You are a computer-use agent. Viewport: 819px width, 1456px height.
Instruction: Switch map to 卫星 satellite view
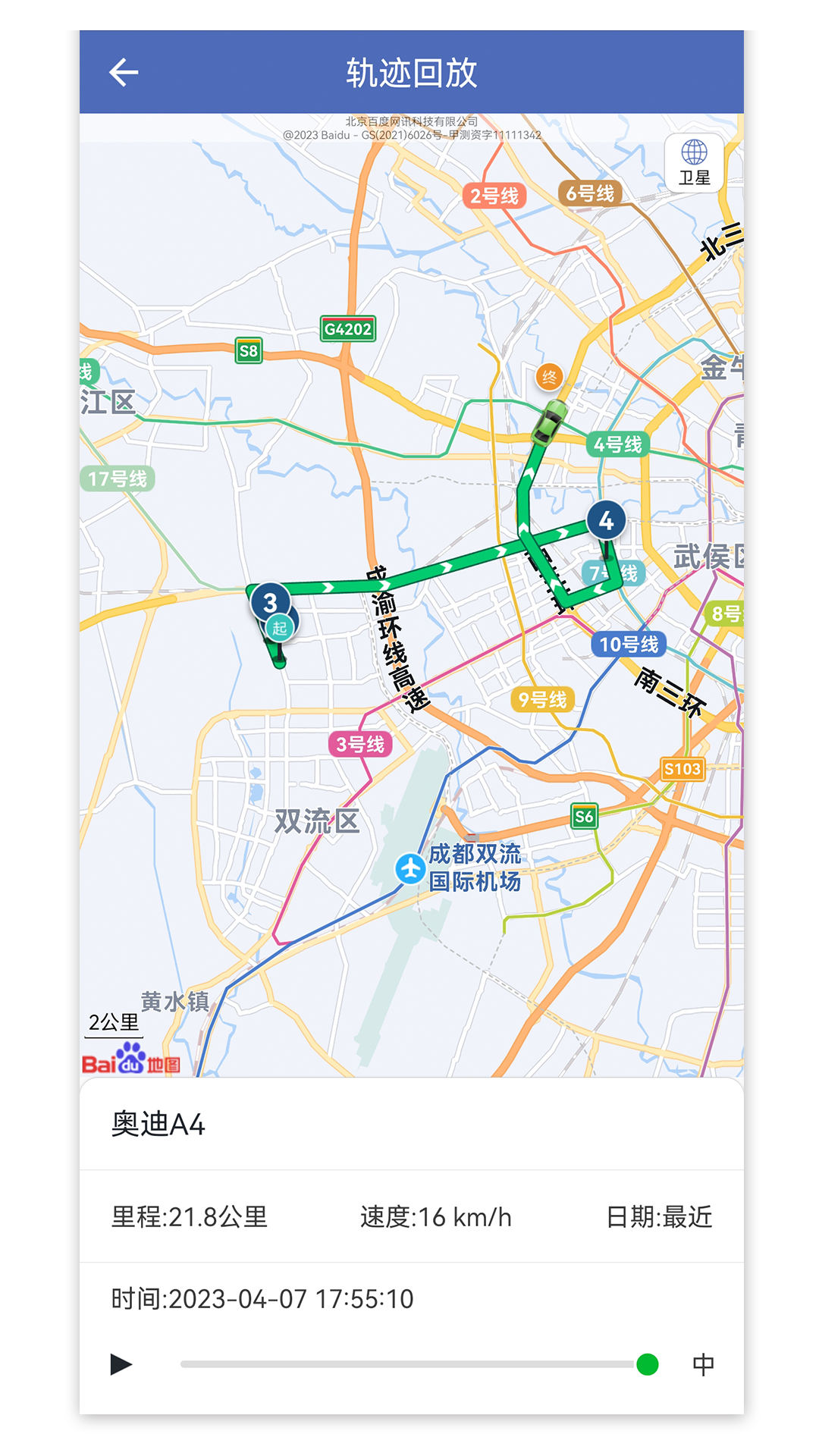[x=694, y=163]
